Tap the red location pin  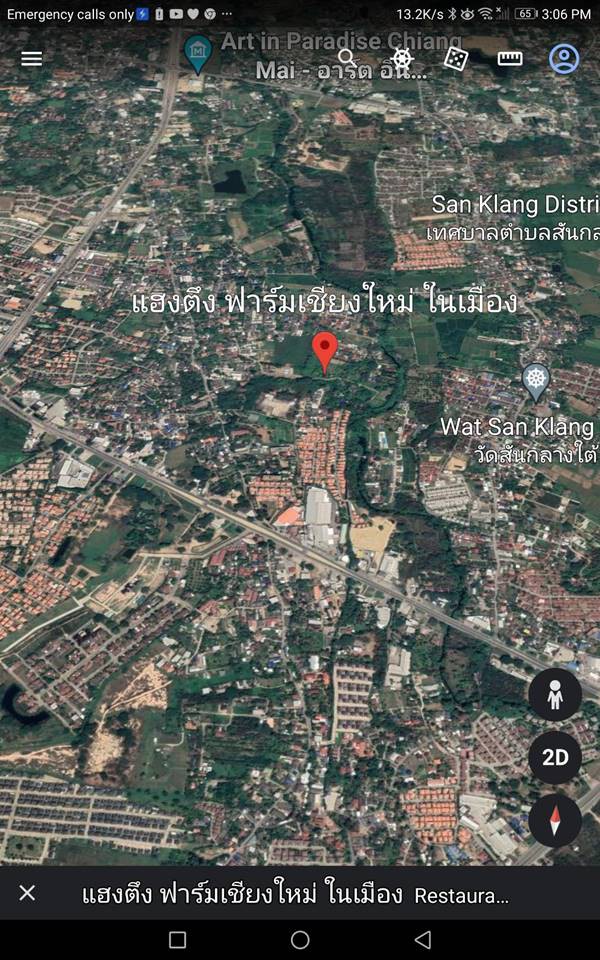tap(324, 353)
